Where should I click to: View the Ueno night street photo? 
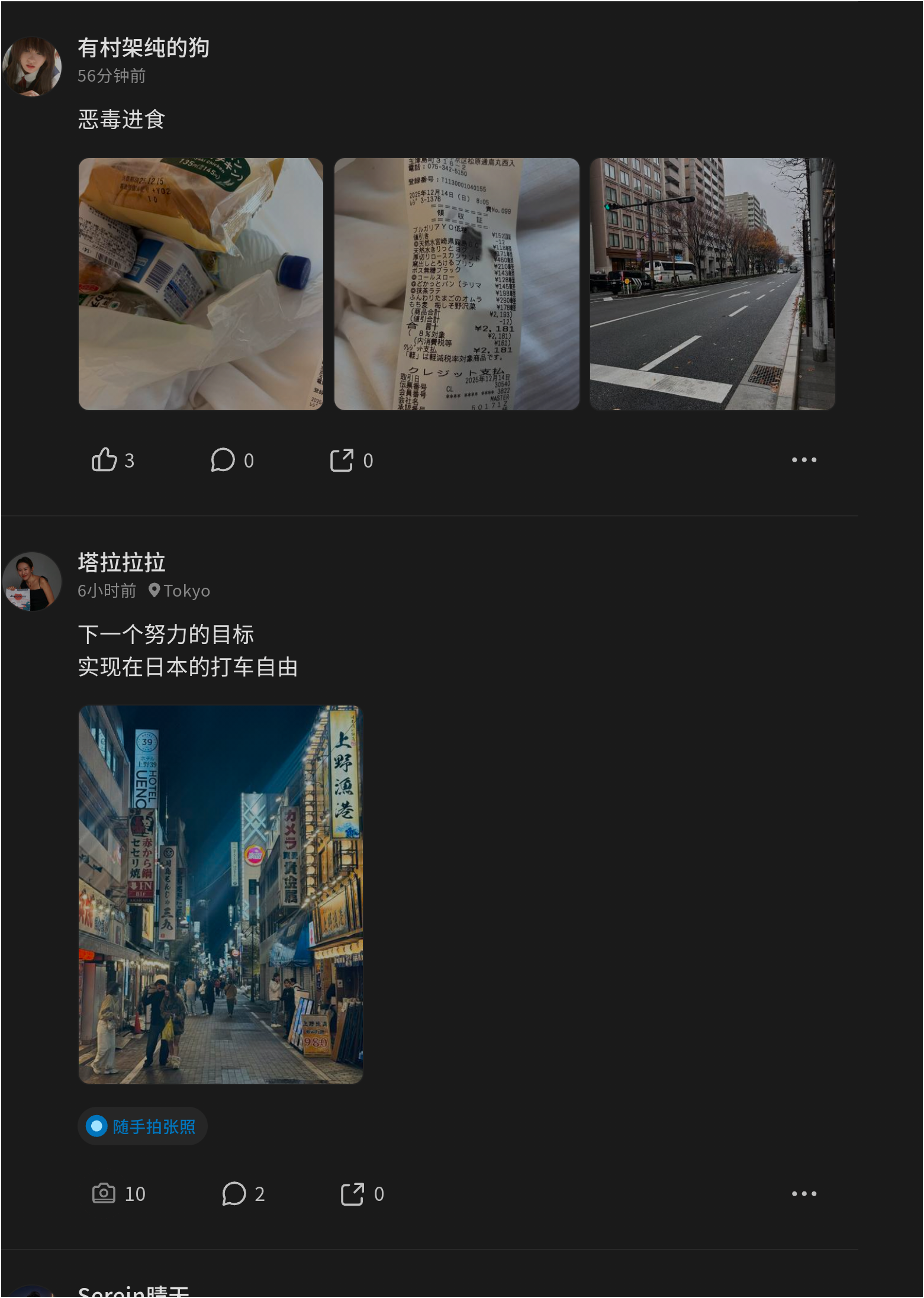220,894
